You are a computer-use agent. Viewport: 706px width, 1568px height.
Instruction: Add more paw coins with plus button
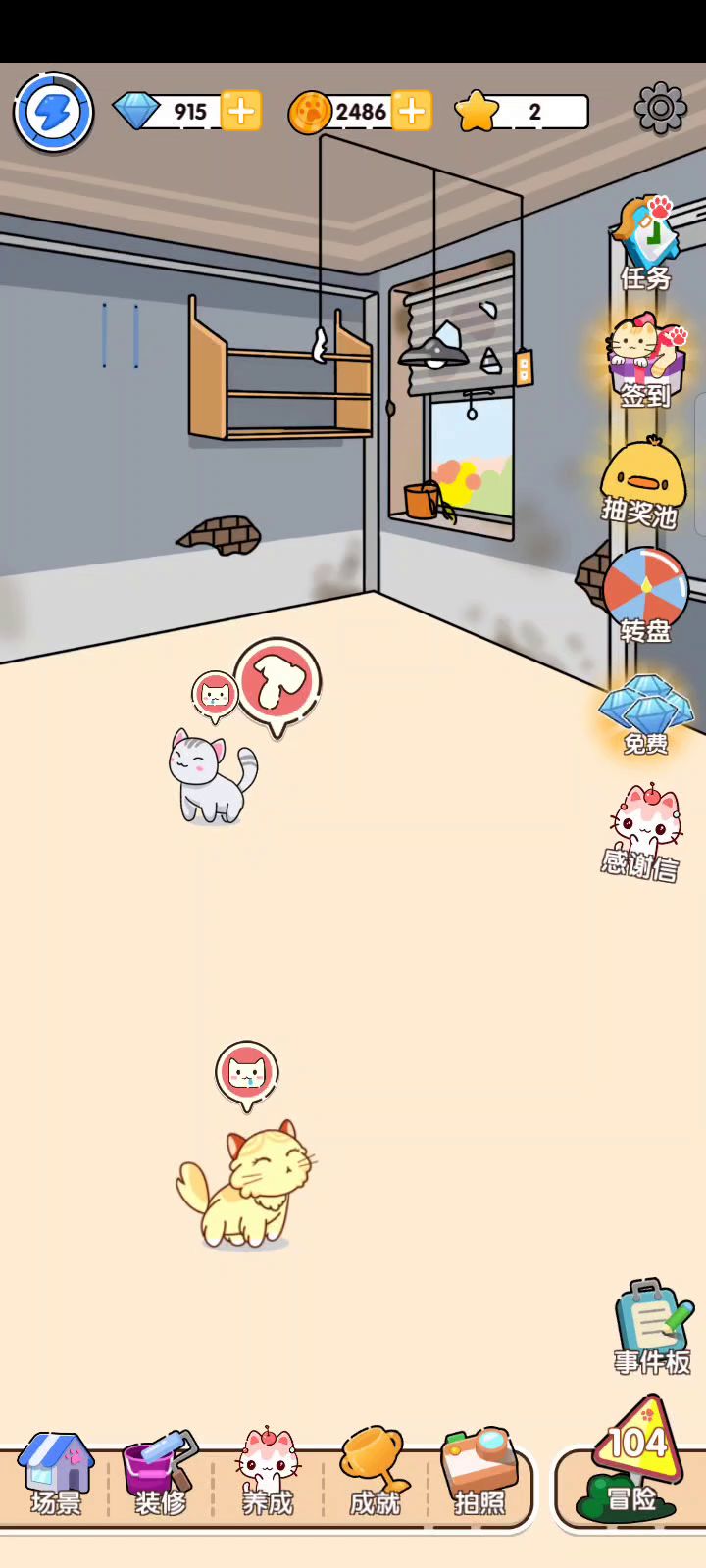pyautogui.click(x=412, y=111)
